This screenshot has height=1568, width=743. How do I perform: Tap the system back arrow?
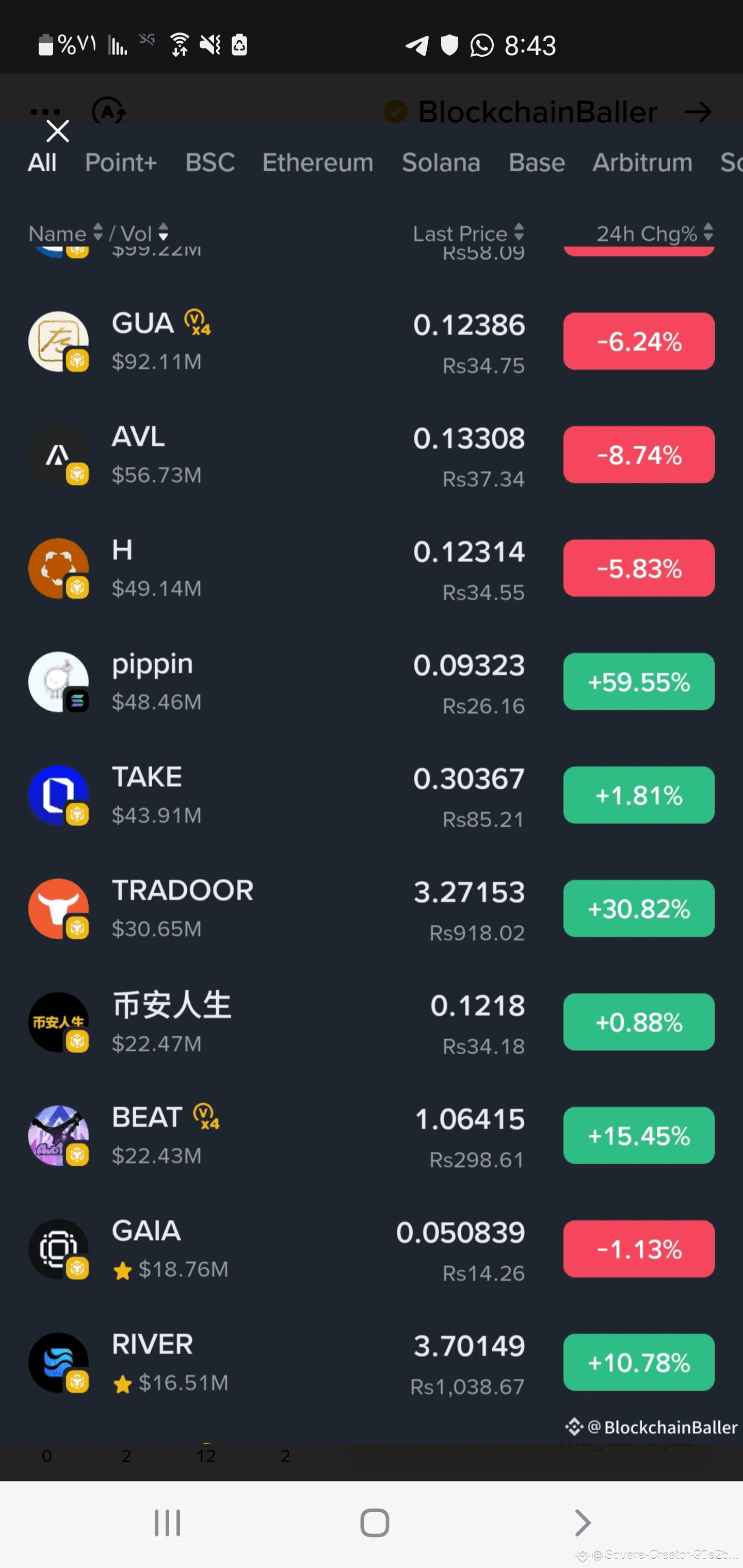[582, 1522]
